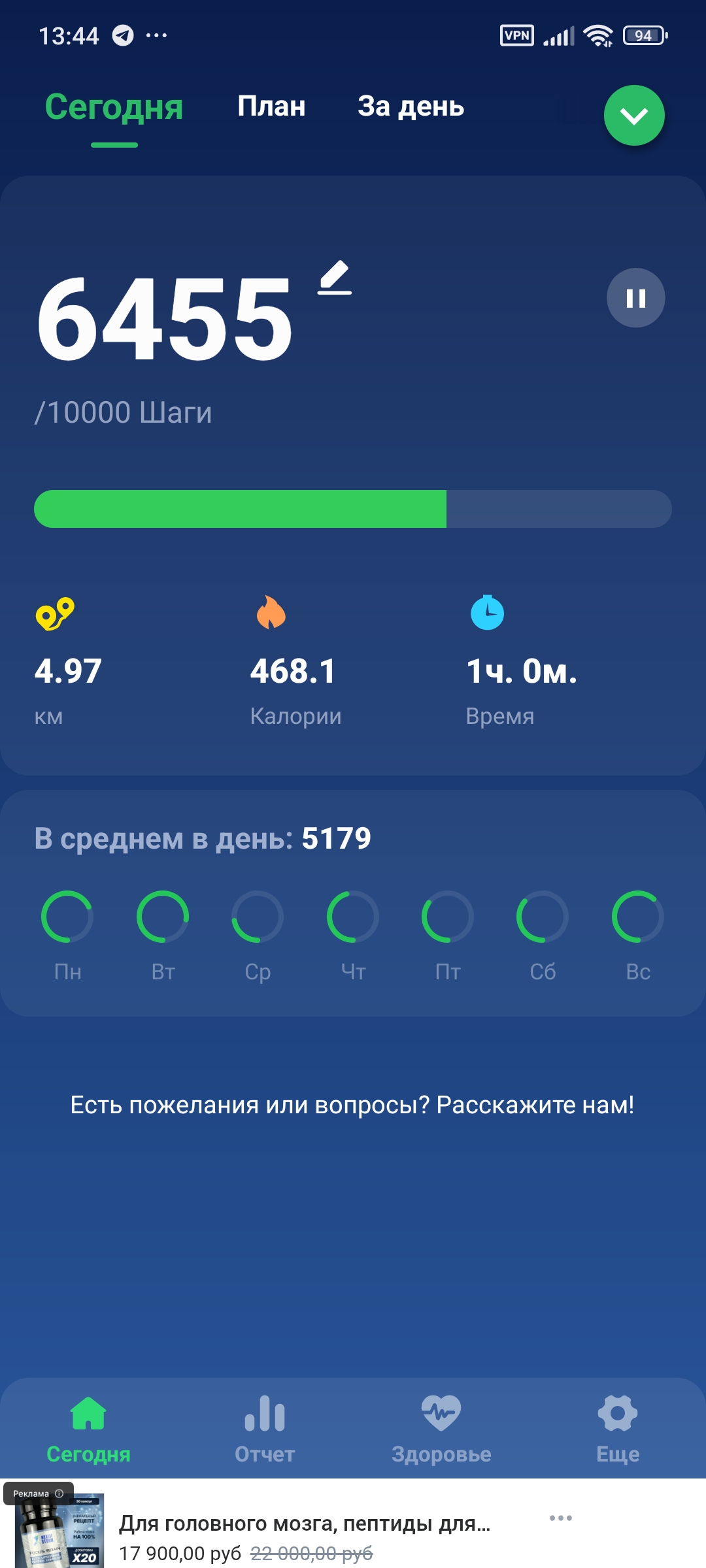Viewport: 706px width, 1568px height.
Task: Open the Еще settings tab
Action: point(618,1429)
